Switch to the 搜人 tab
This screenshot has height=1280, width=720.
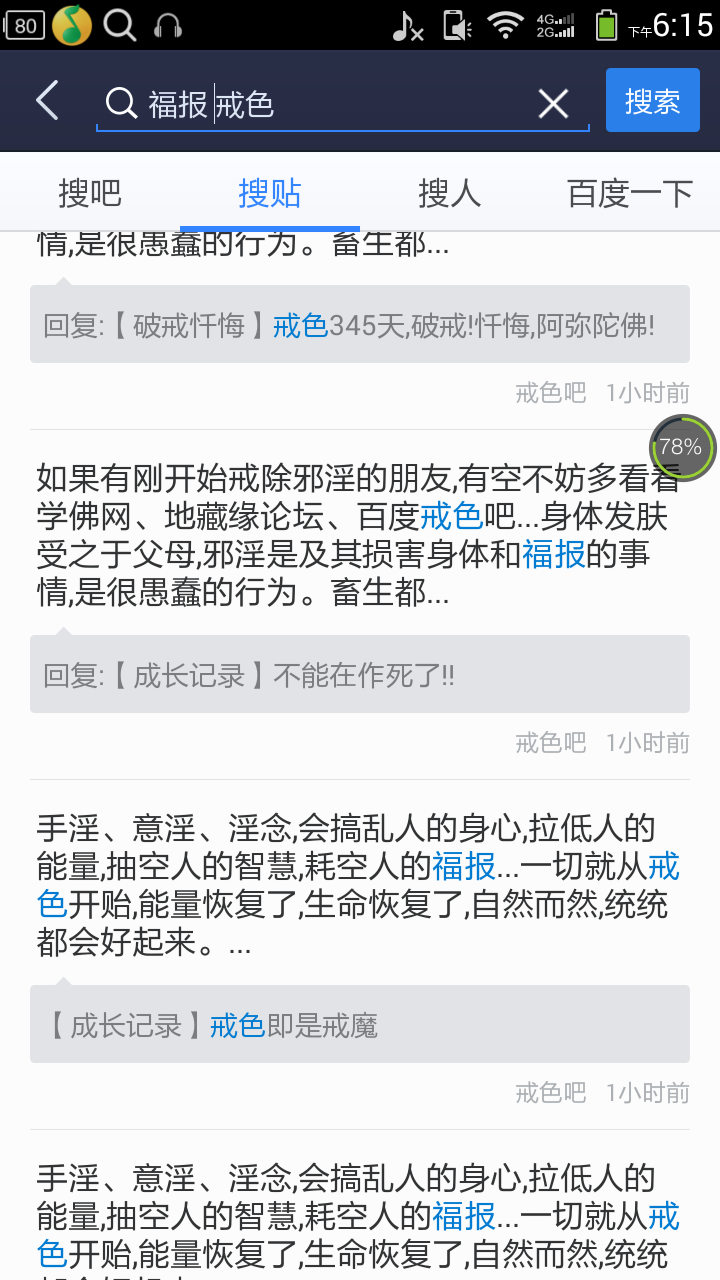449,191
